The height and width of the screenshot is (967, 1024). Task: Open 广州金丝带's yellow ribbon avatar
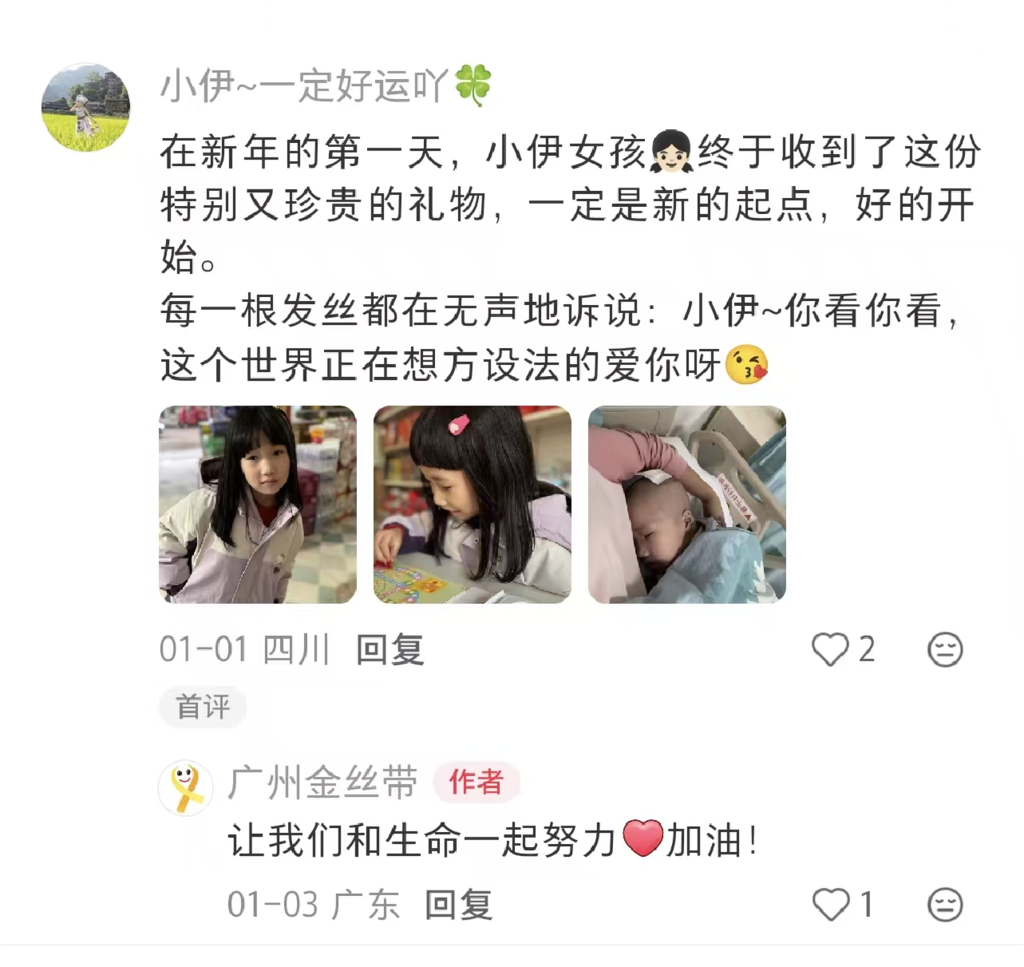(186, 787)
